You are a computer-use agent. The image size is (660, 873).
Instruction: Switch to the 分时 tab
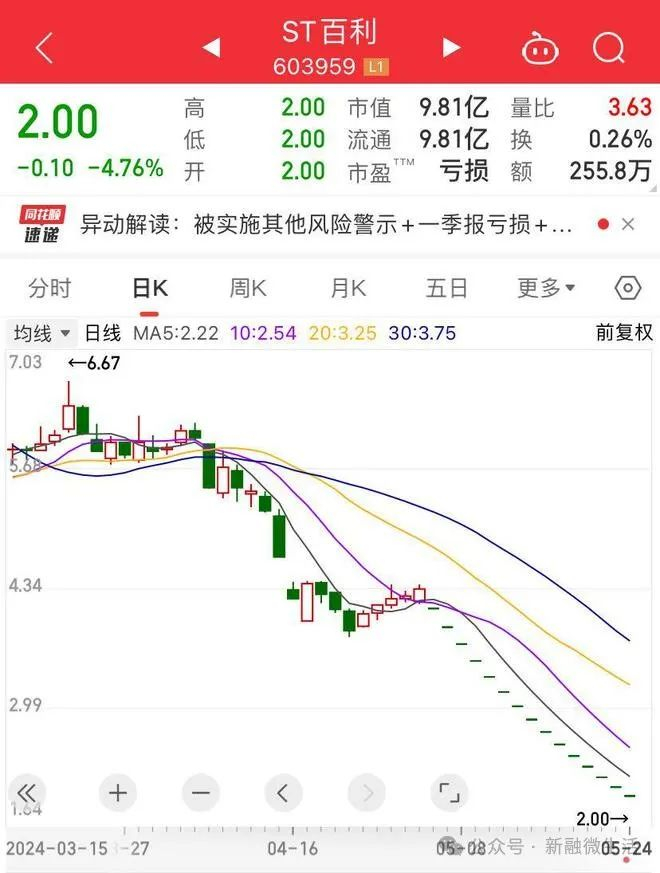pos(50,289)
